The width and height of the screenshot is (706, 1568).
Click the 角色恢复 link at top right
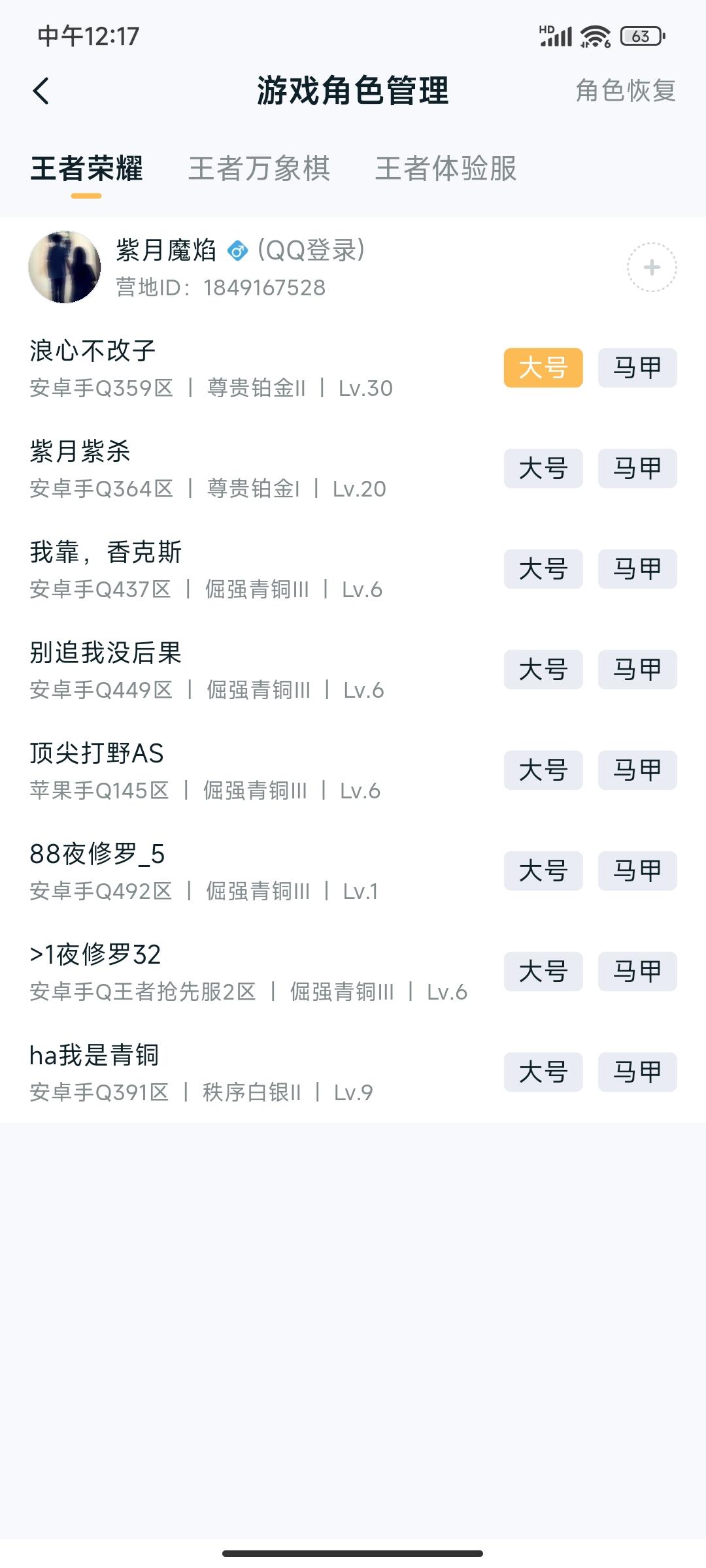(x=626, y=93)
